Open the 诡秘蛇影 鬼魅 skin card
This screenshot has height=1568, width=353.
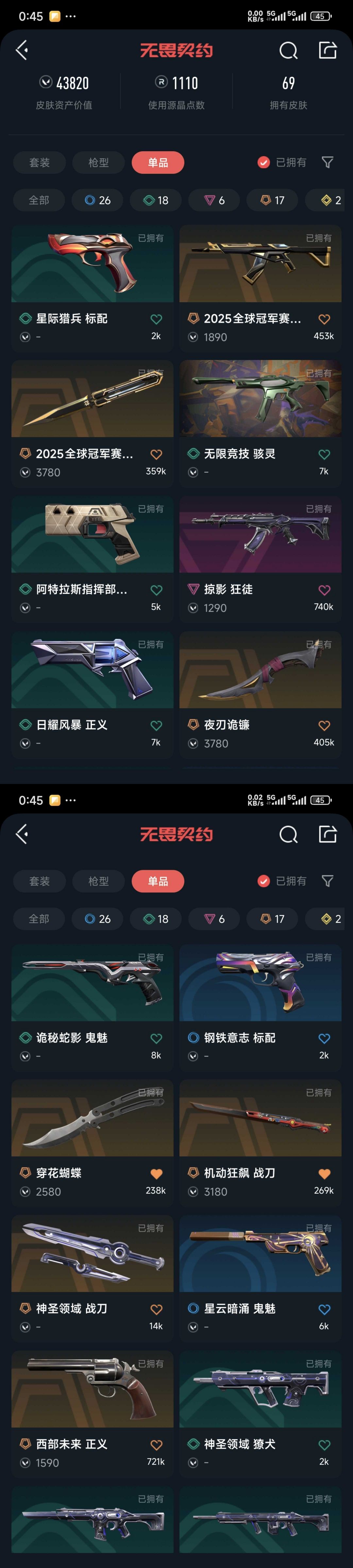coord(92,983)
